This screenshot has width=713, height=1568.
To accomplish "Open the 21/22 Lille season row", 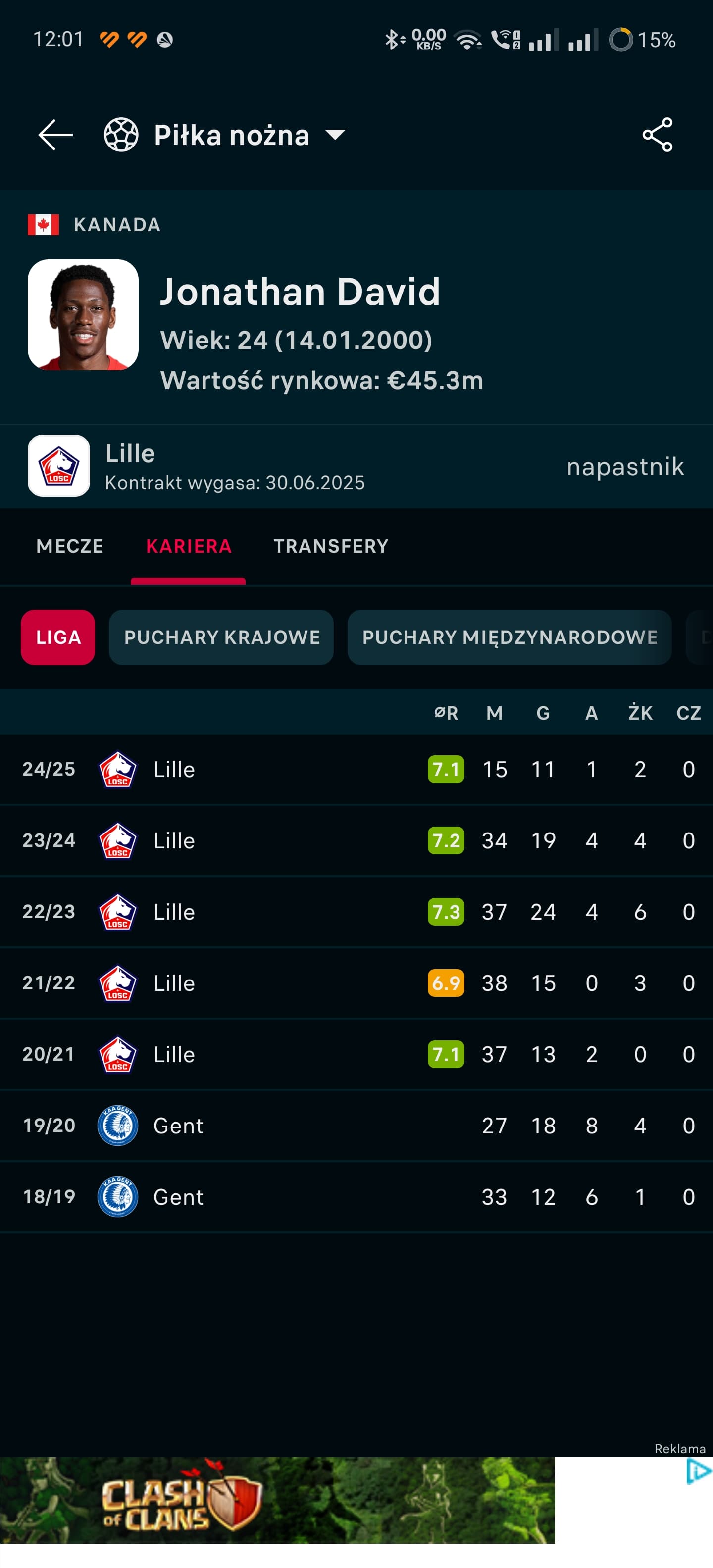I will (356, 983).
